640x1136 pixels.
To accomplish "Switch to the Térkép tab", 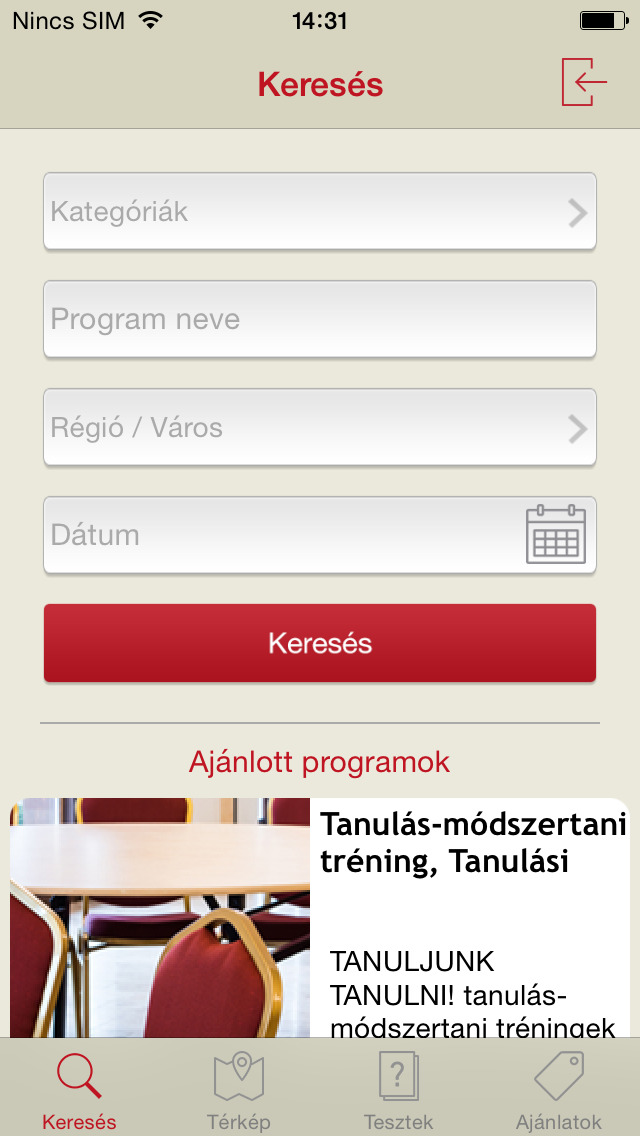I will click(x=239, y=1090).
